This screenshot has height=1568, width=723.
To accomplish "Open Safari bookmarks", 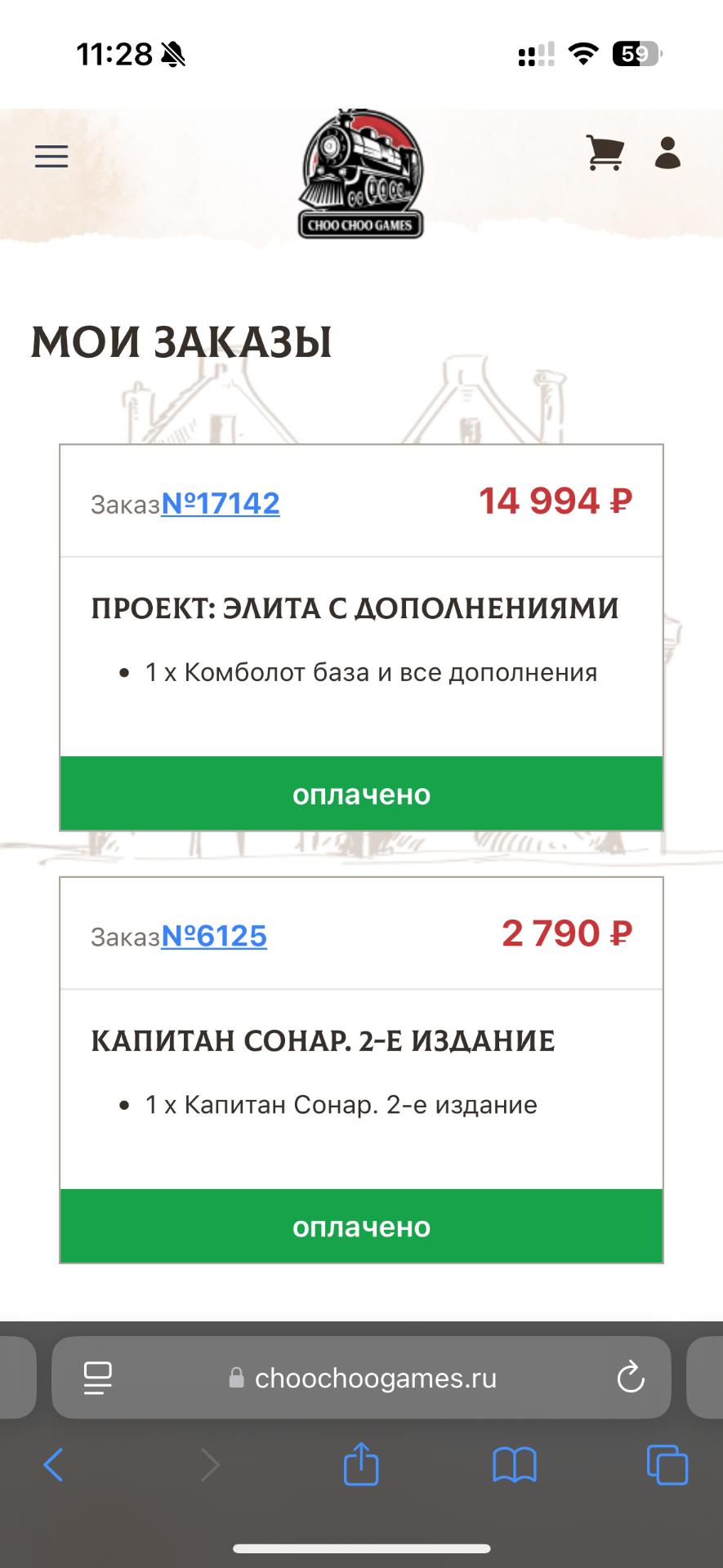I will tap(514, 1465).
